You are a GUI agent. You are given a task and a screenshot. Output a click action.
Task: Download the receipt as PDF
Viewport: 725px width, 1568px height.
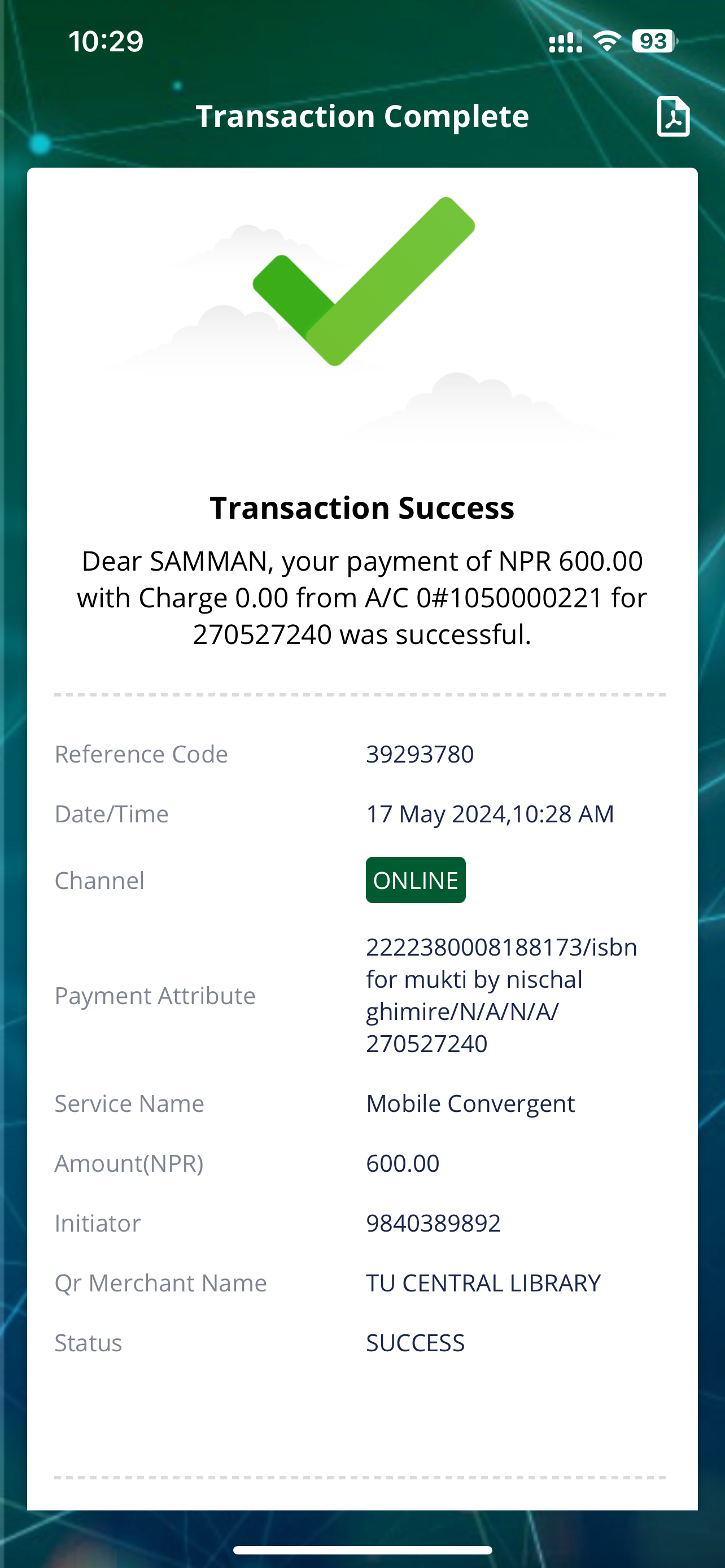[x=673, y=116]
